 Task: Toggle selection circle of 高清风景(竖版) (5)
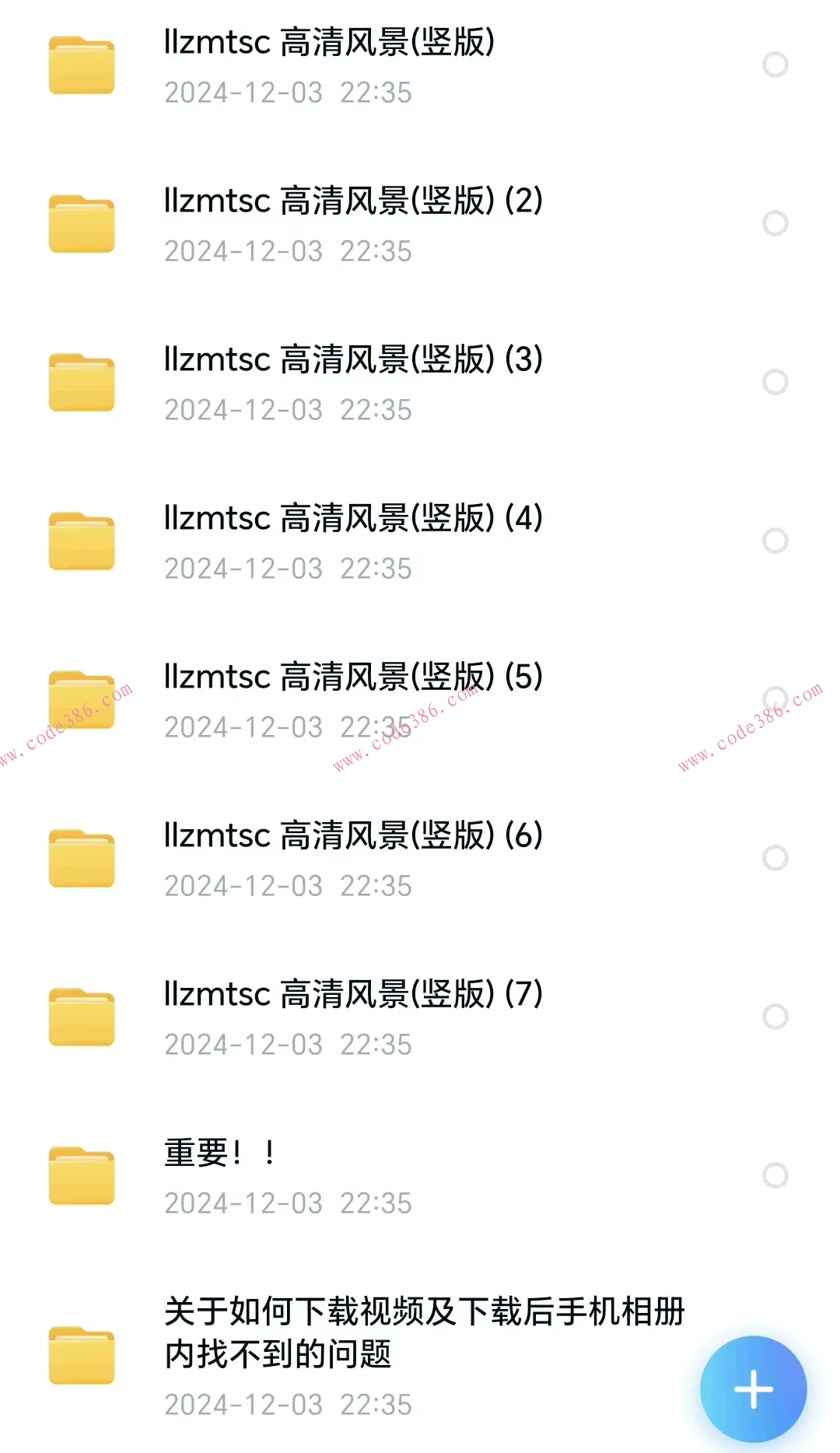pos(774,699)
